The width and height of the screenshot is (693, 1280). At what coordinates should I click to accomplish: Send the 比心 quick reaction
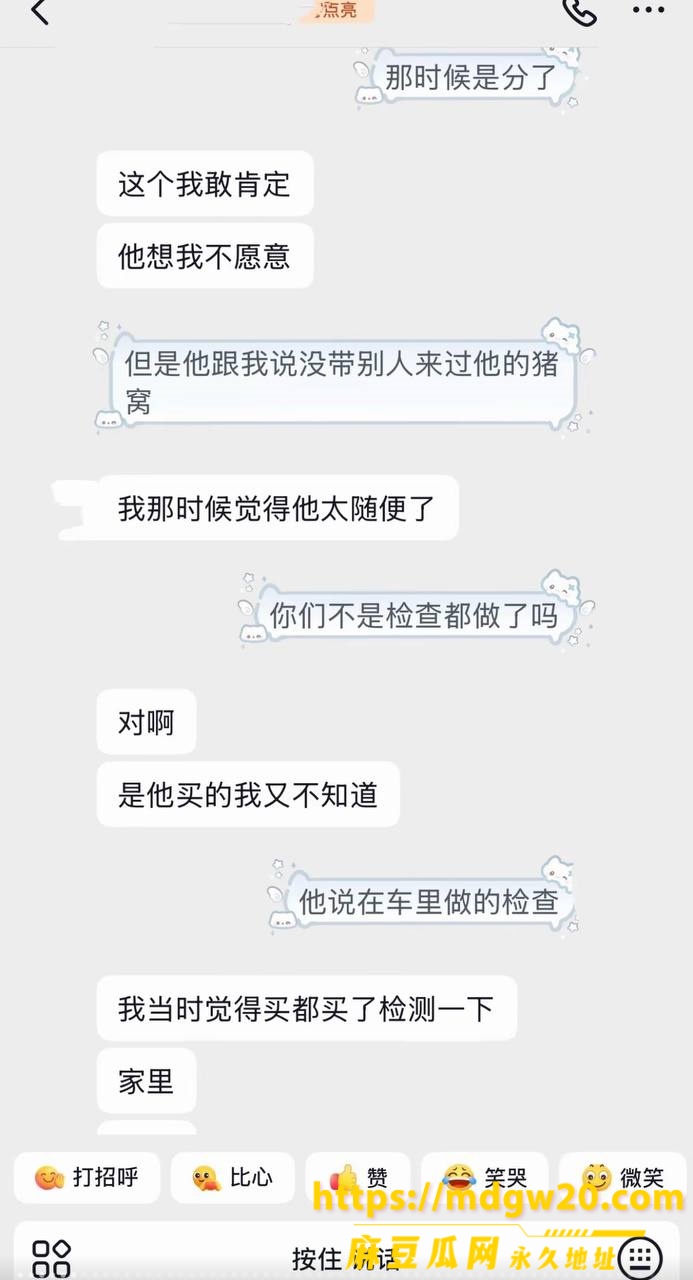pos(233,1177)
